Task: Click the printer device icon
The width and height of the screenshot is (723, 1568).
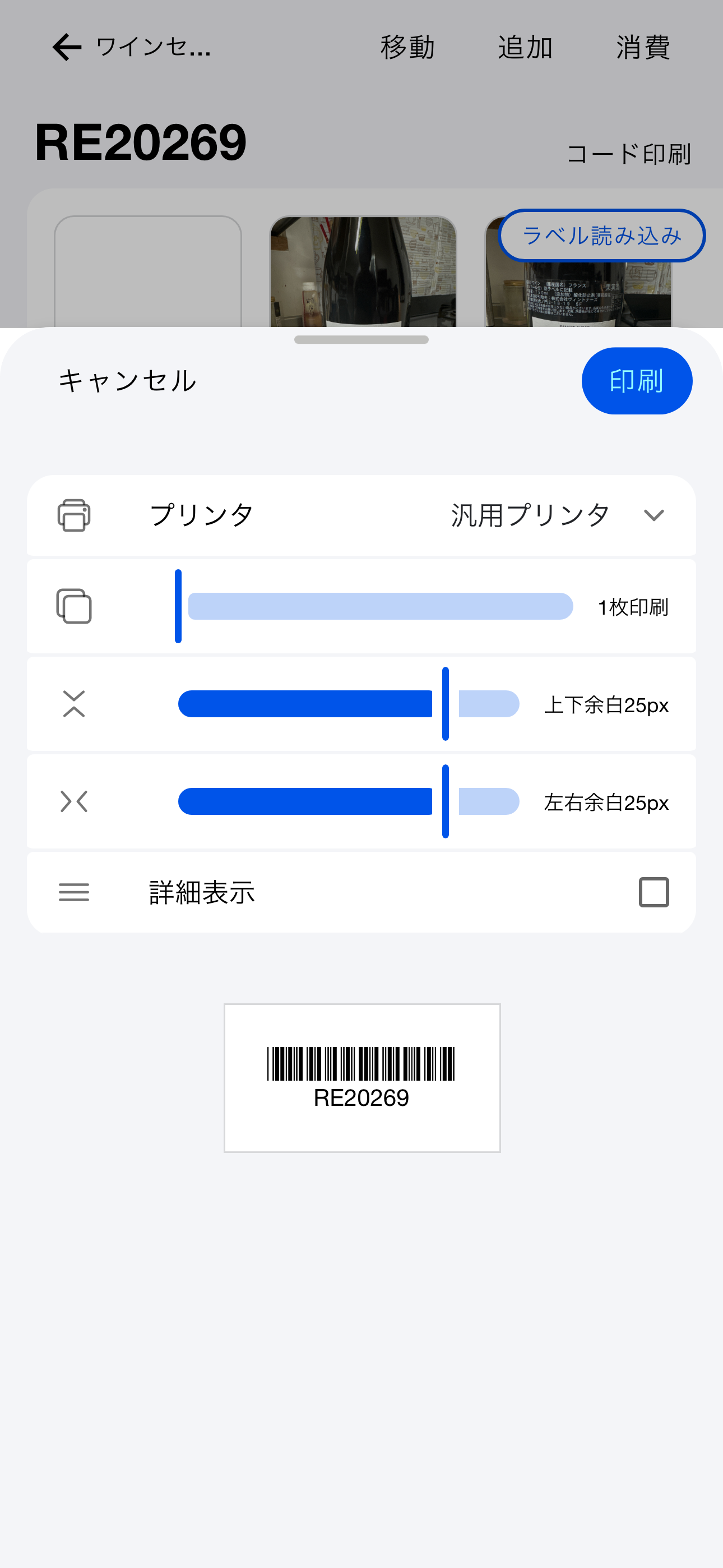Action: [x=74, y=514]
